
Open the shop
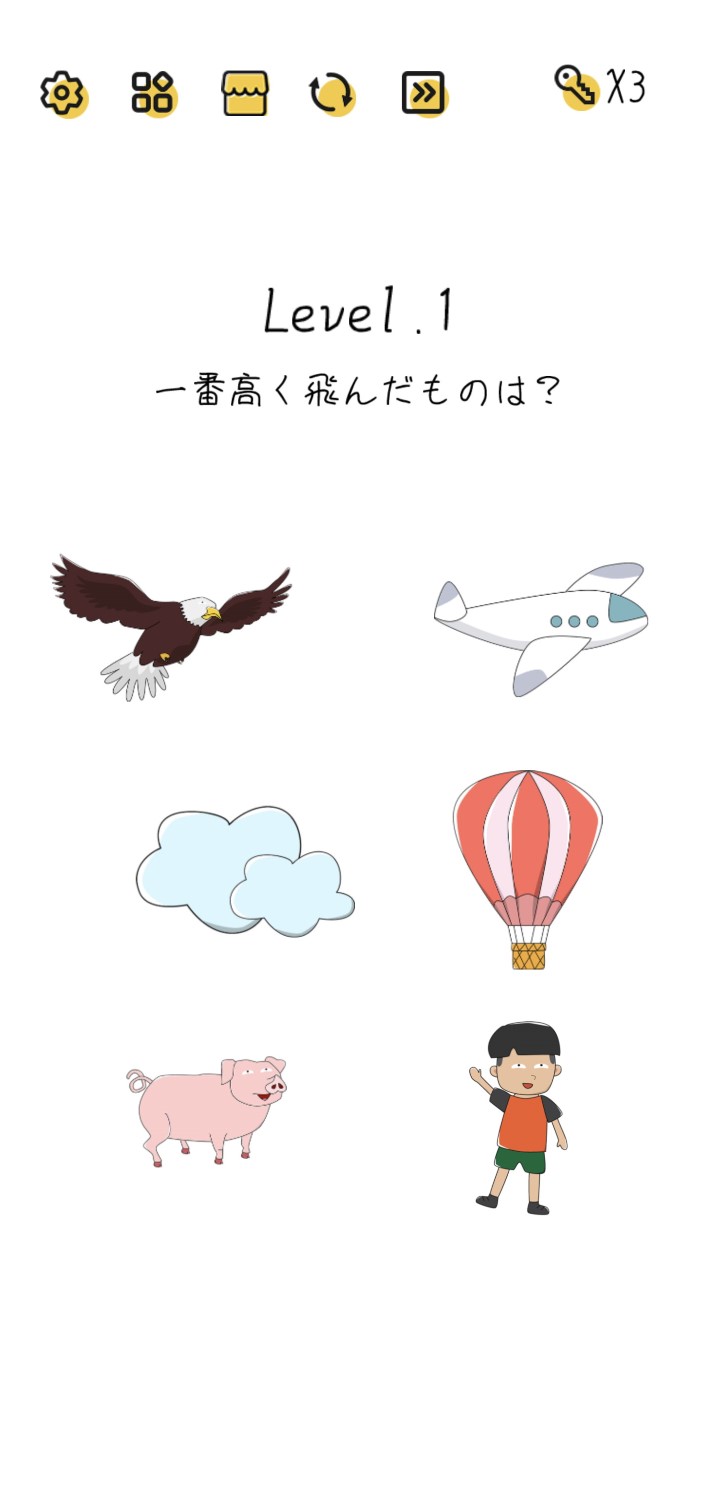pos(245,93)
